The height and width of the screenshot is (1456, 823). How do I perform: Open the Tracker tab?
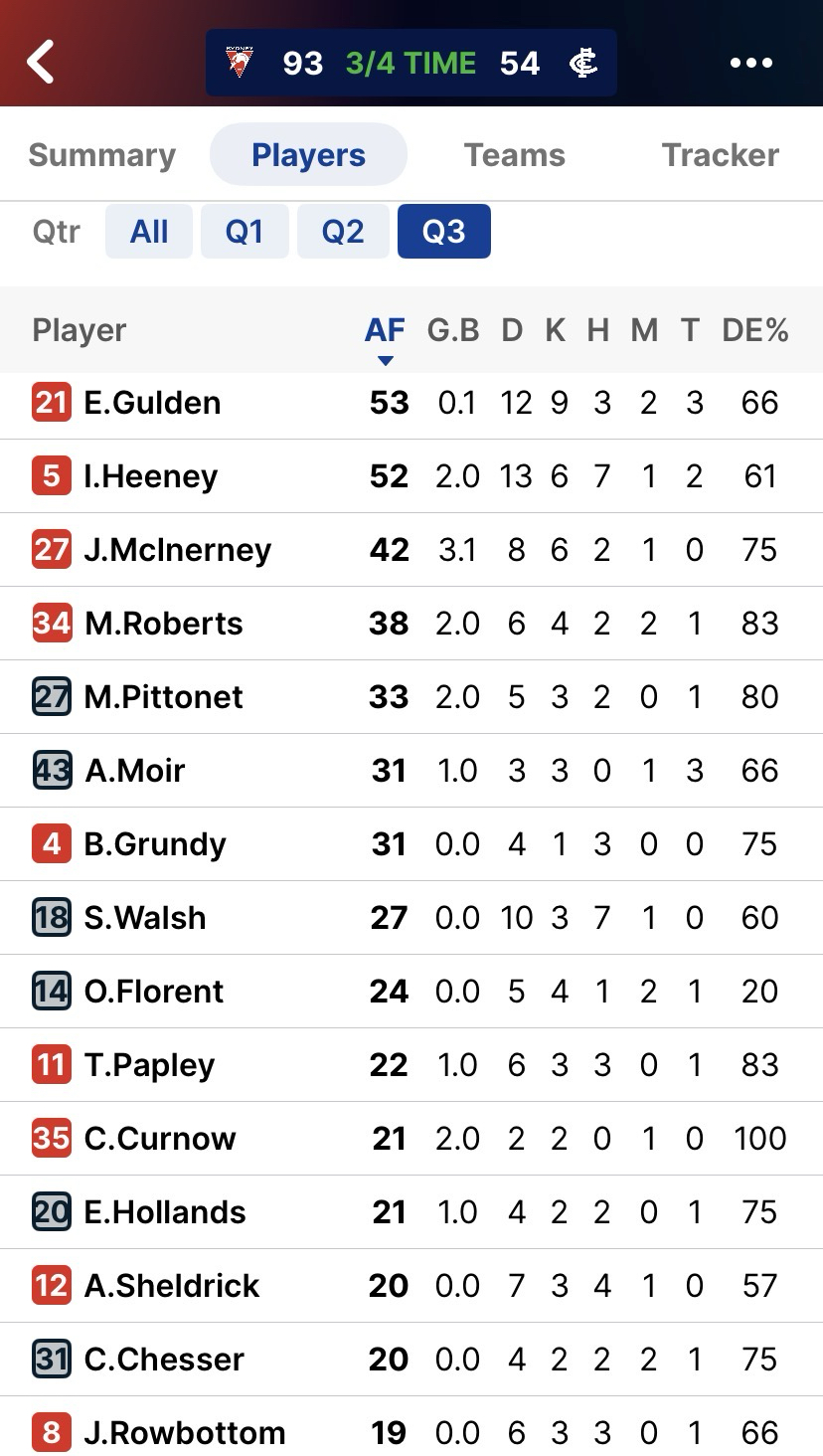click(x=720, y=155)
